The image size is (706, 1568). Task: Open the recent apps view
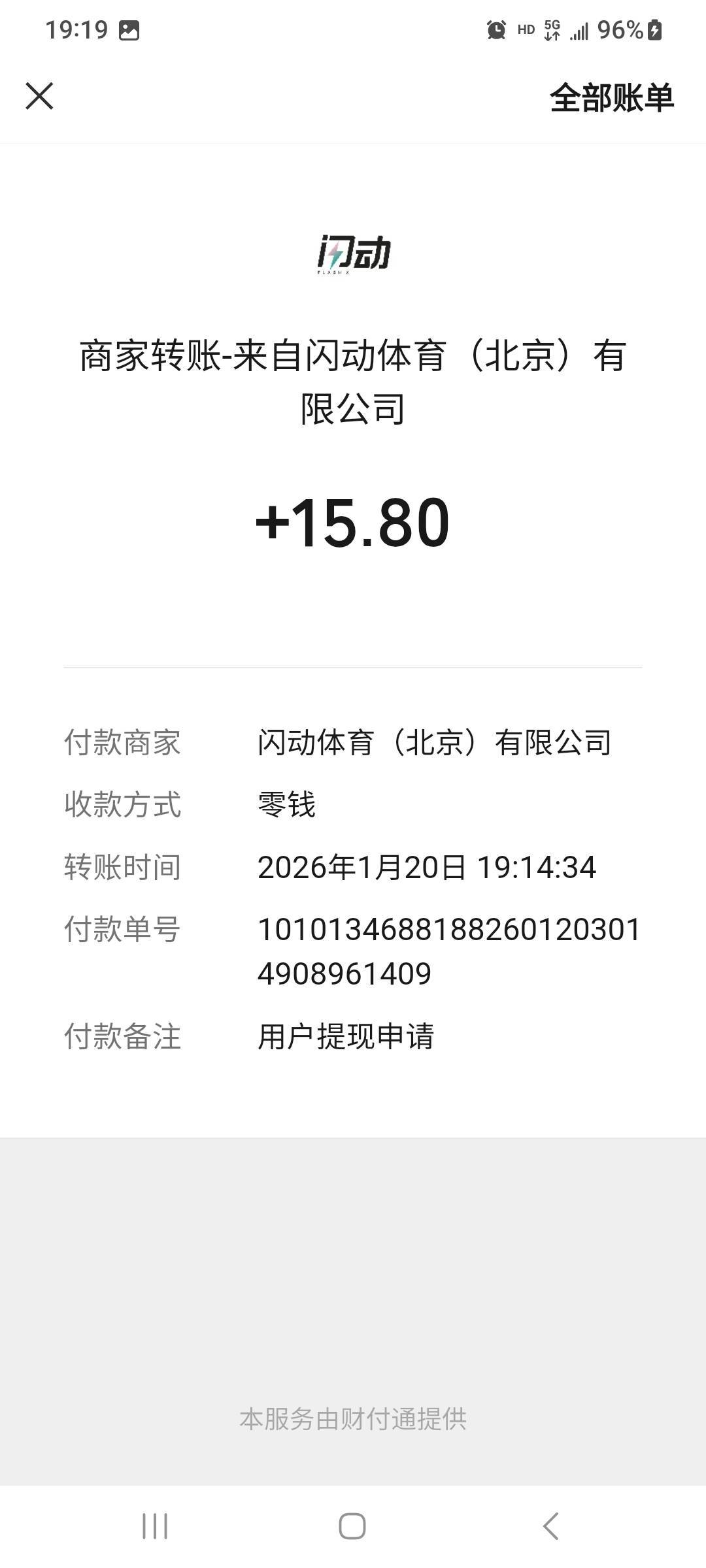(x=155, y=1526)
